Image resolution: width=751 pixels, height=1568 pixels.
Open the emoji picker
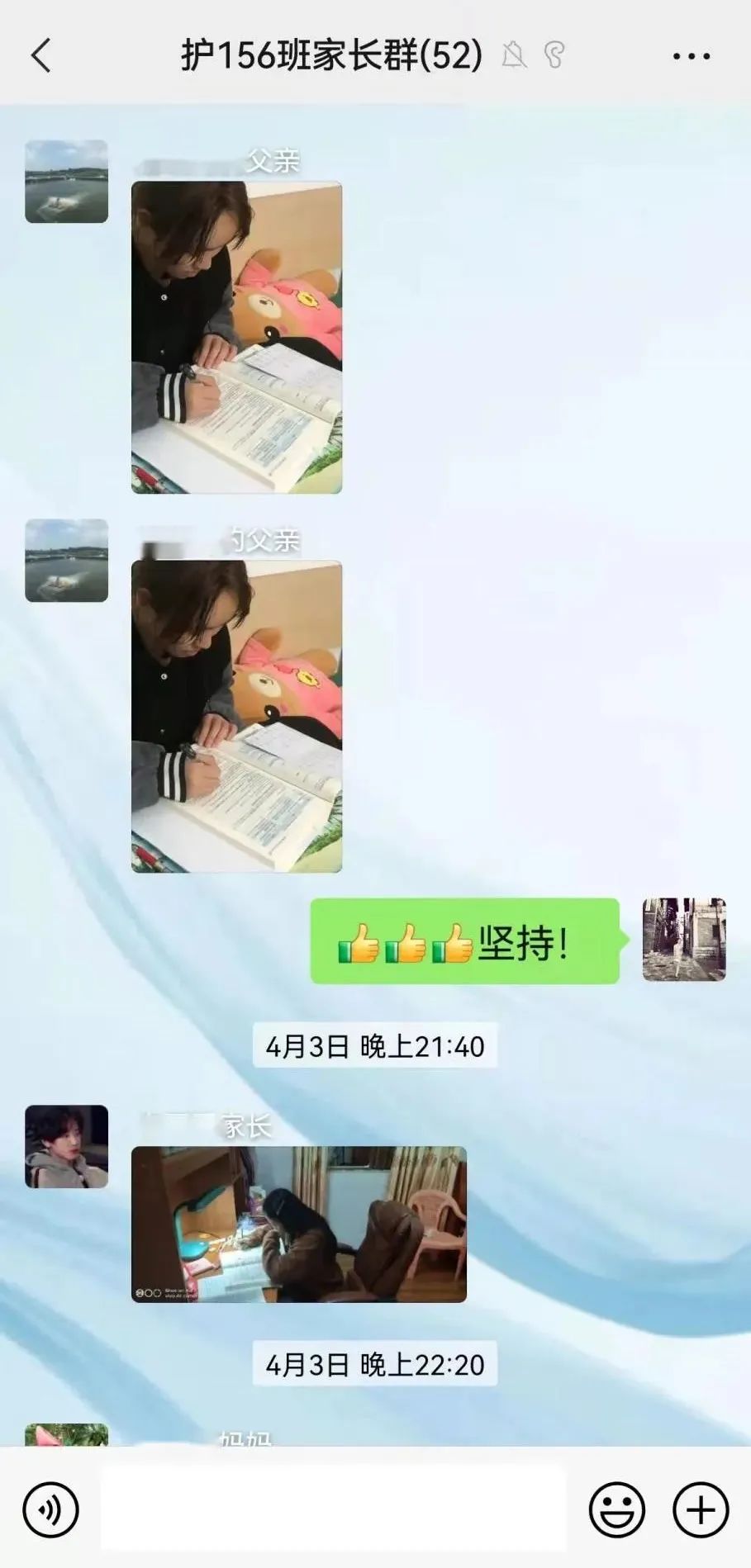coord(617,1509)
